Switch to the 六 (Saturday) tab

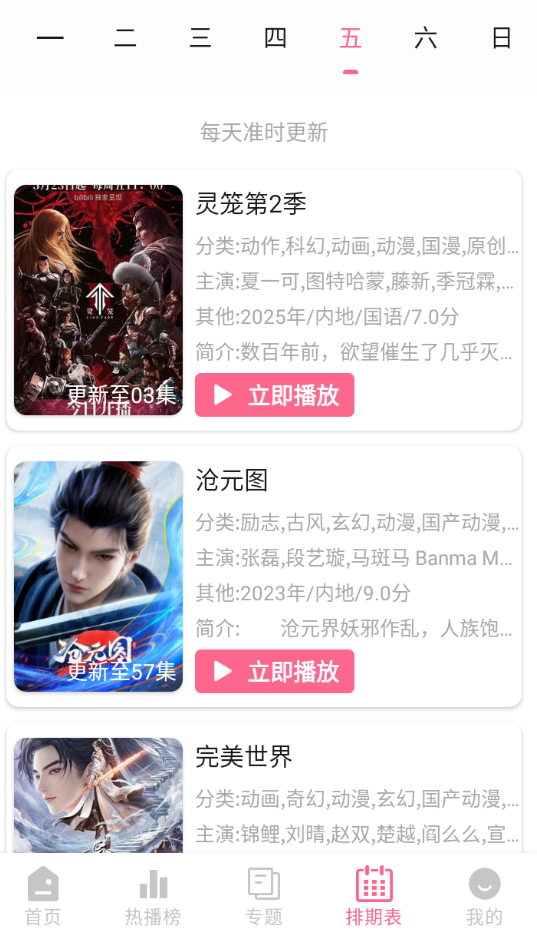click(x=426, y=39)
